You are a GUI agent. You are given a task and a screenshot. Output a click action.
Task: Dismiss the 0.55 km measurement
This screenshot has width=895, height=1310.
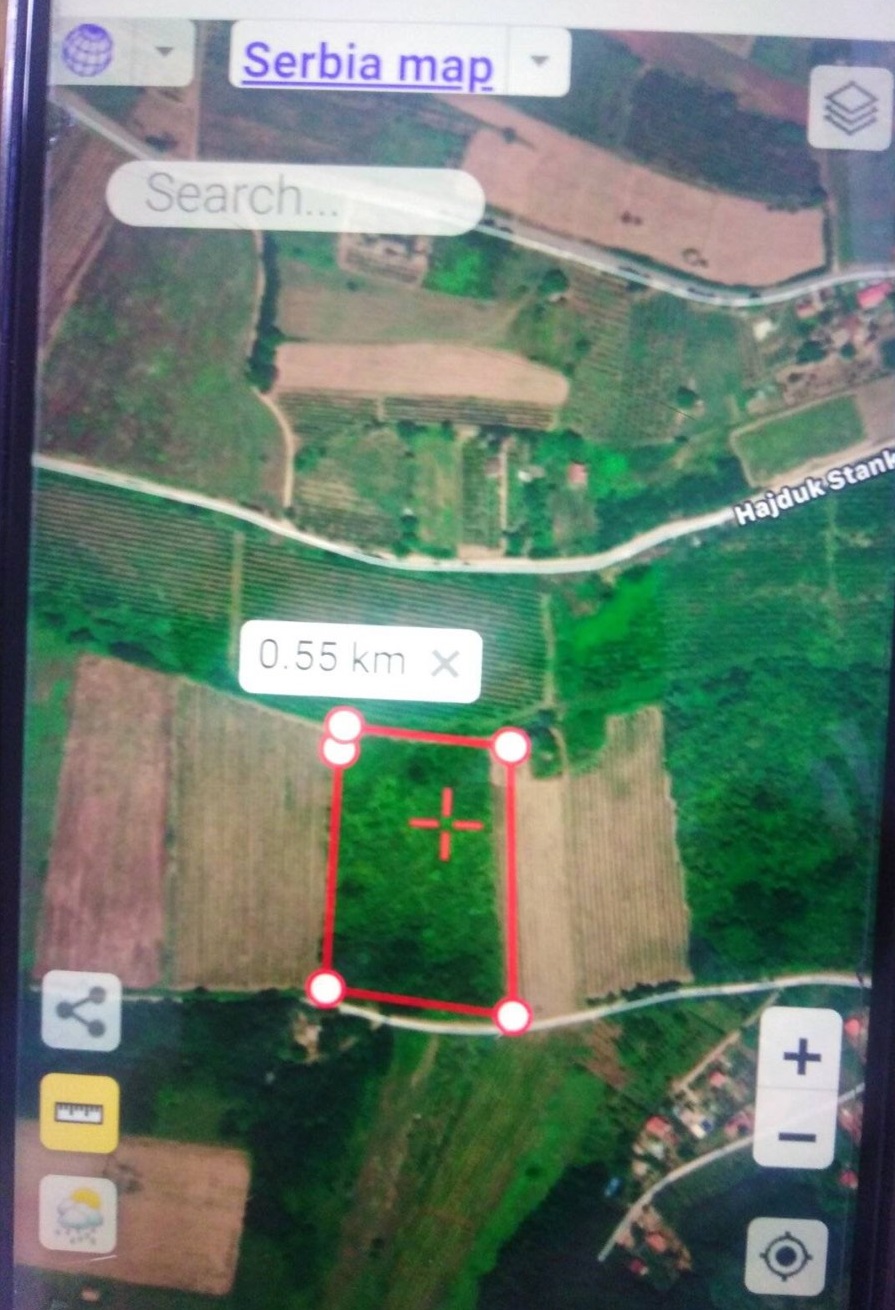click(444, 662)
